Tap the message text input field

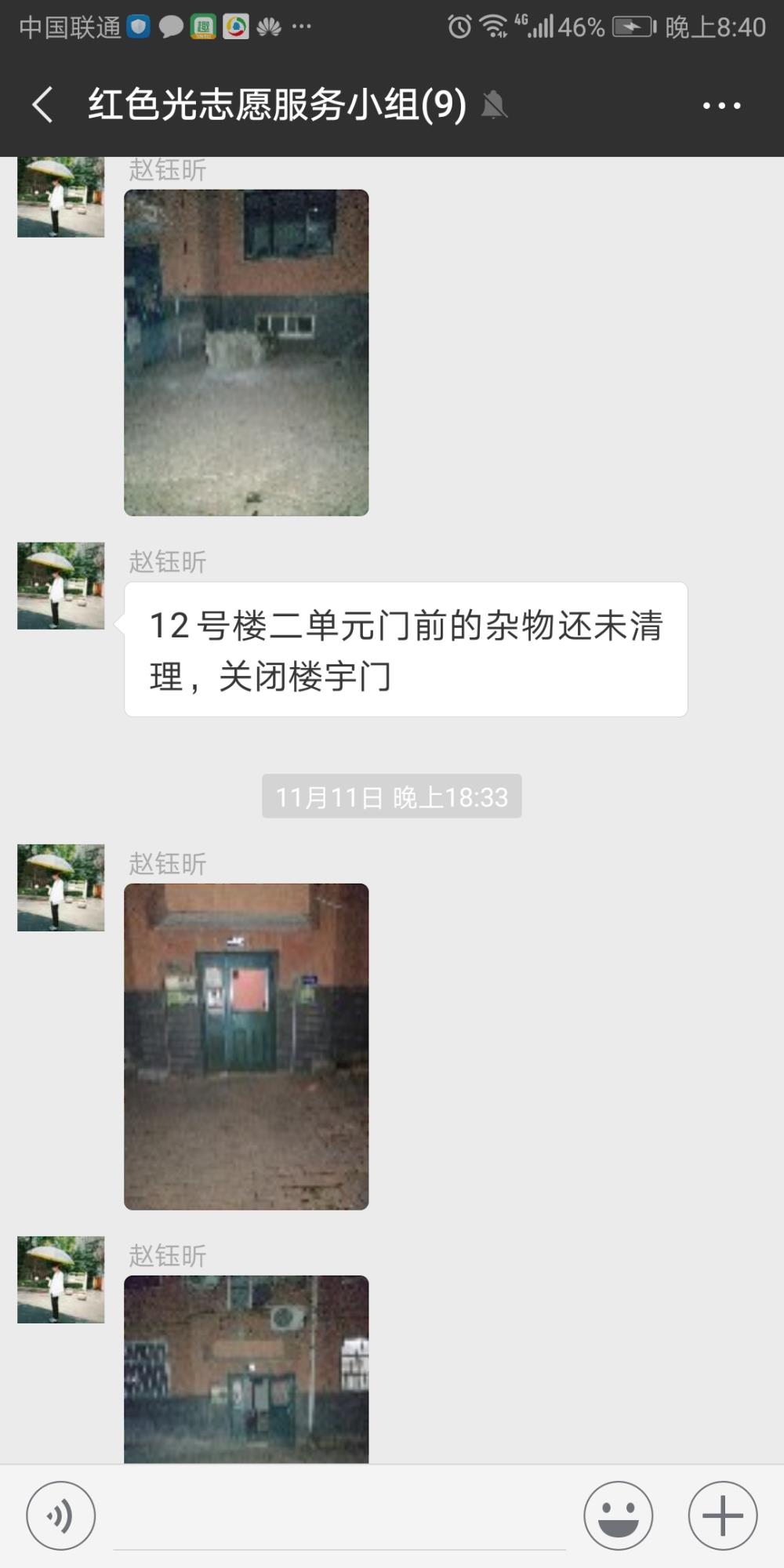(x=339, y=1517)
